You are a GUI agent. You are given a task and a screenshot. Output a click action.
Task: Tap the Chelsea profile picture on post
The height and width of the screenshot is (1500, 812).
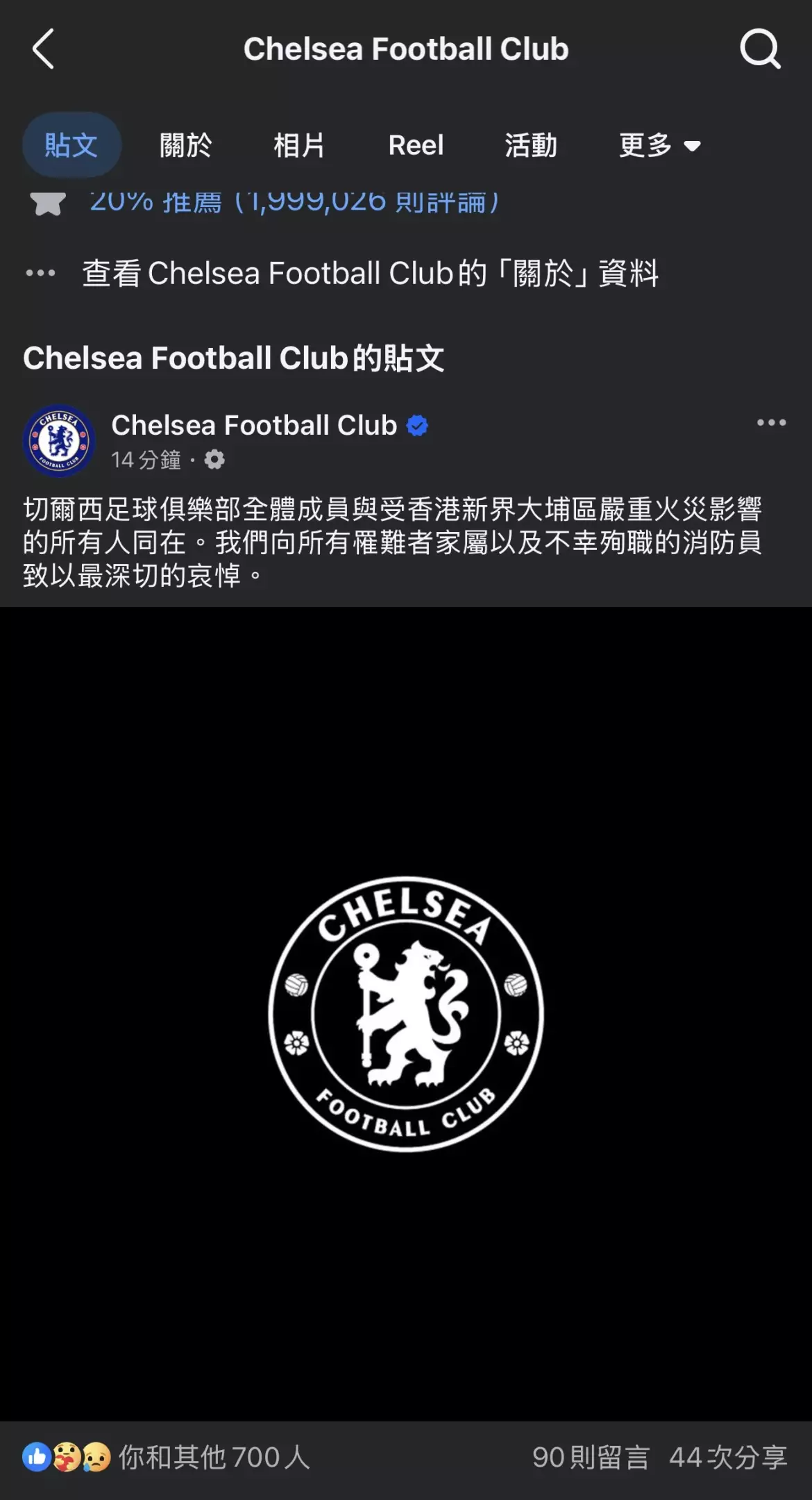(x=59, y=441)
